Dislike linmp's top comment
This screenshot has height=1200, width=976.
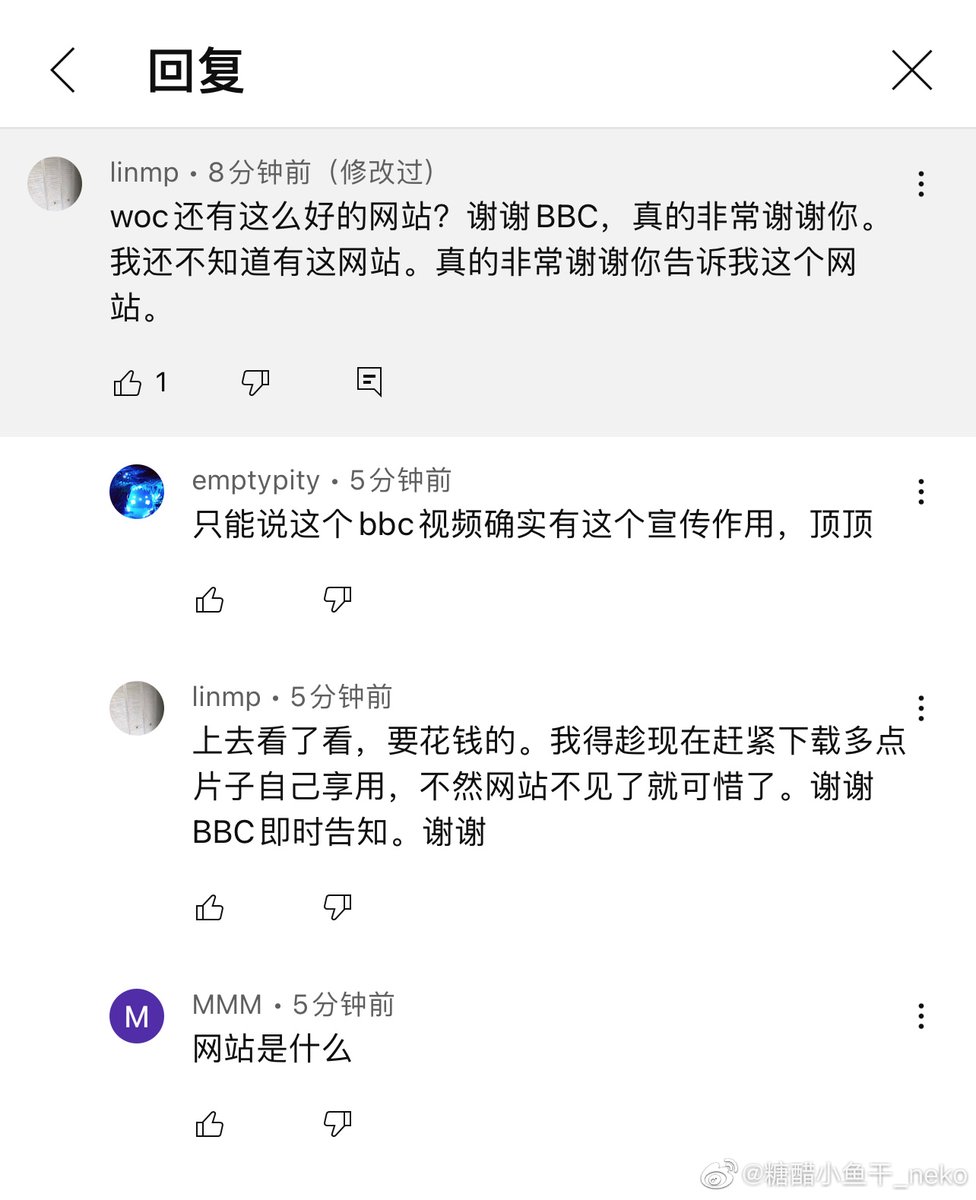tap(256, 382)
